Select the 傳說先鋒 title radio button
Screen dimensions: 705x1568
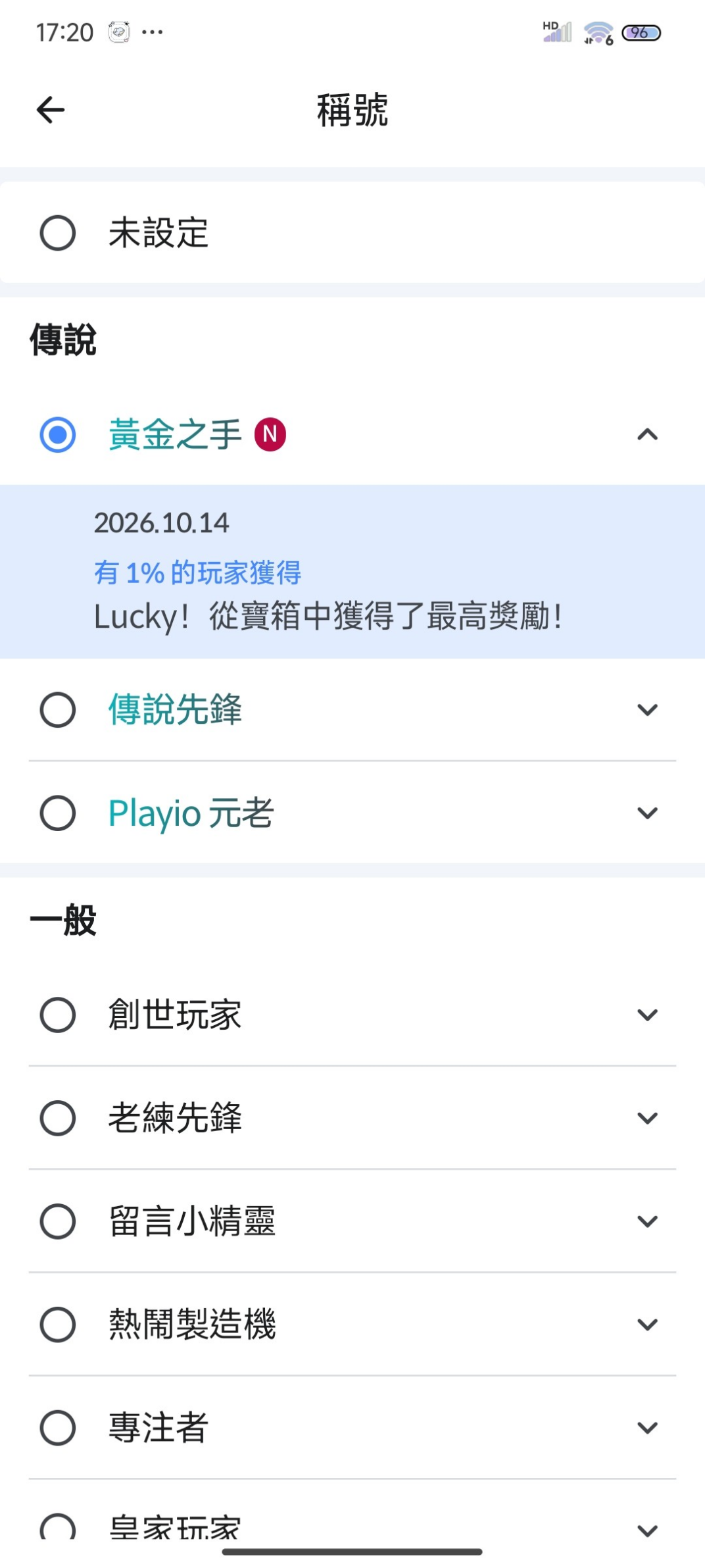tap(58, 709)
